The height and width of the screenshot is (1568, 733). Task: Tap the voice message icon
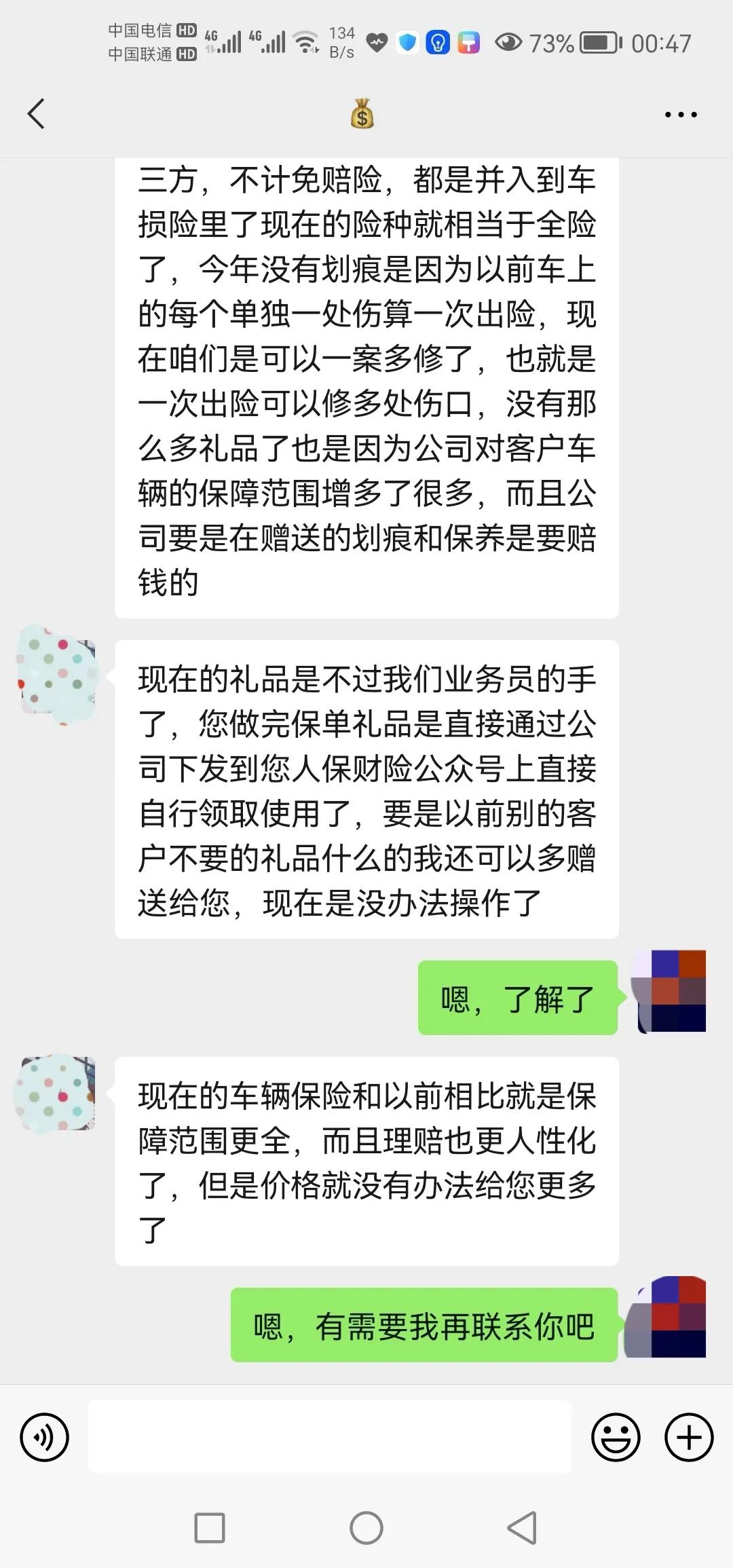point(45,1437)
